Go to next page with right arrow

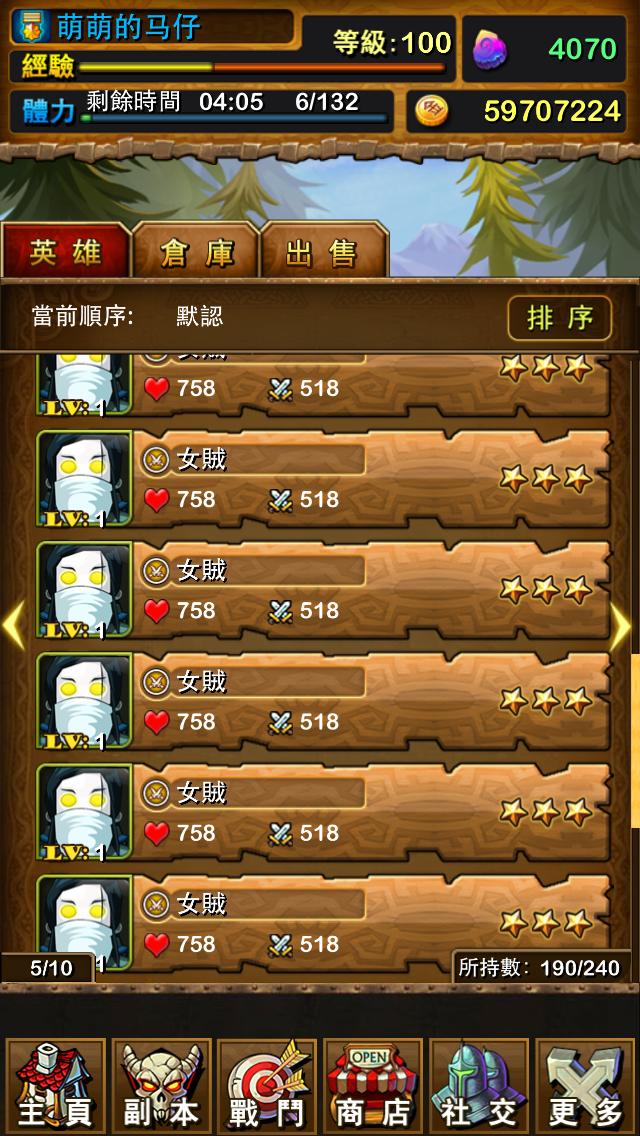coord(623,626)
